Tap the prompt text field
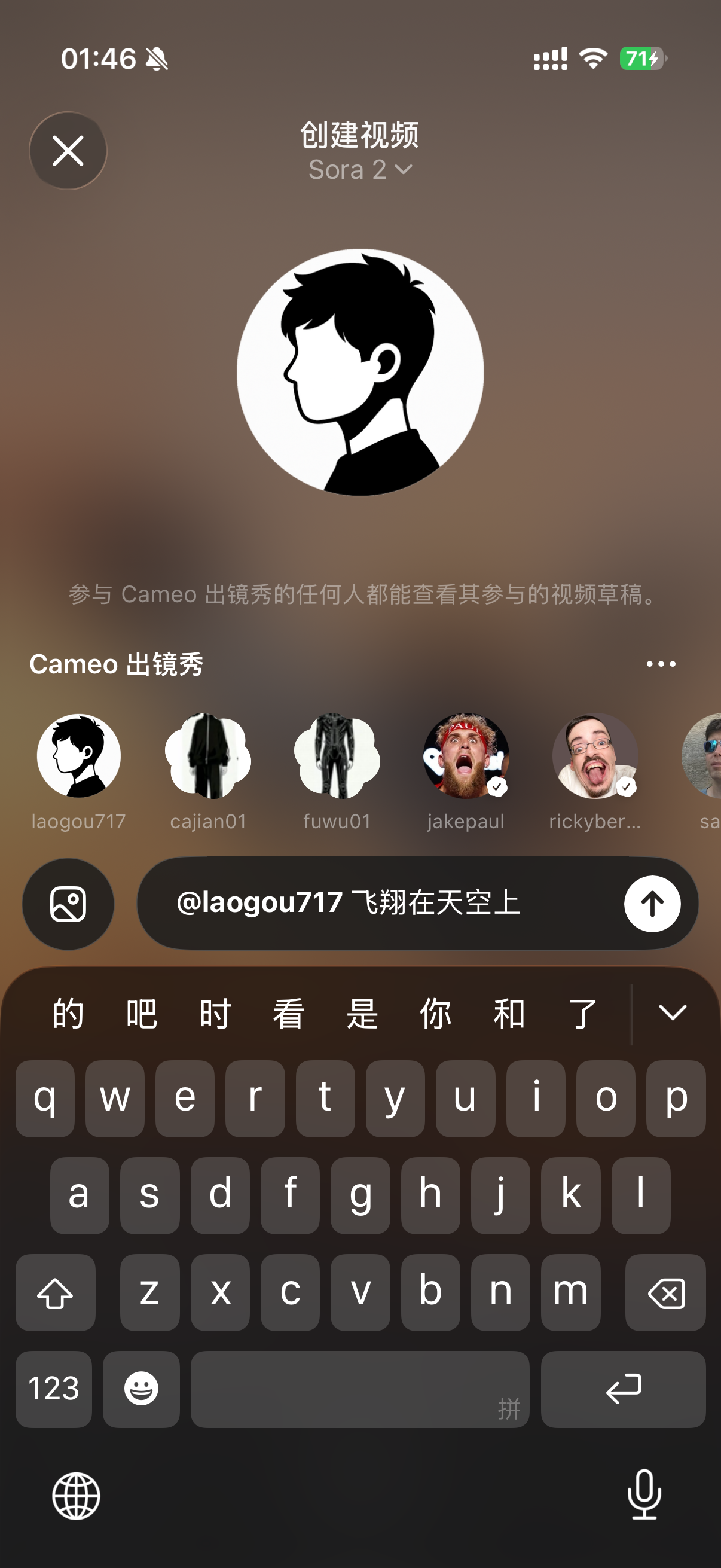 [389, 902]
